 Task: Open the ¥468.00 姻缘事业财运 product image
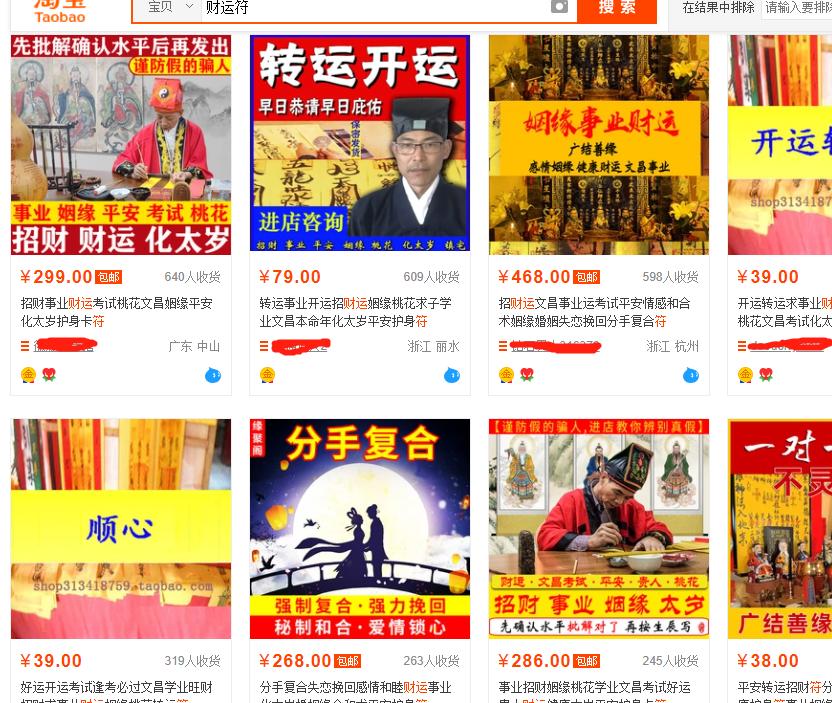(x=599, y=145)
